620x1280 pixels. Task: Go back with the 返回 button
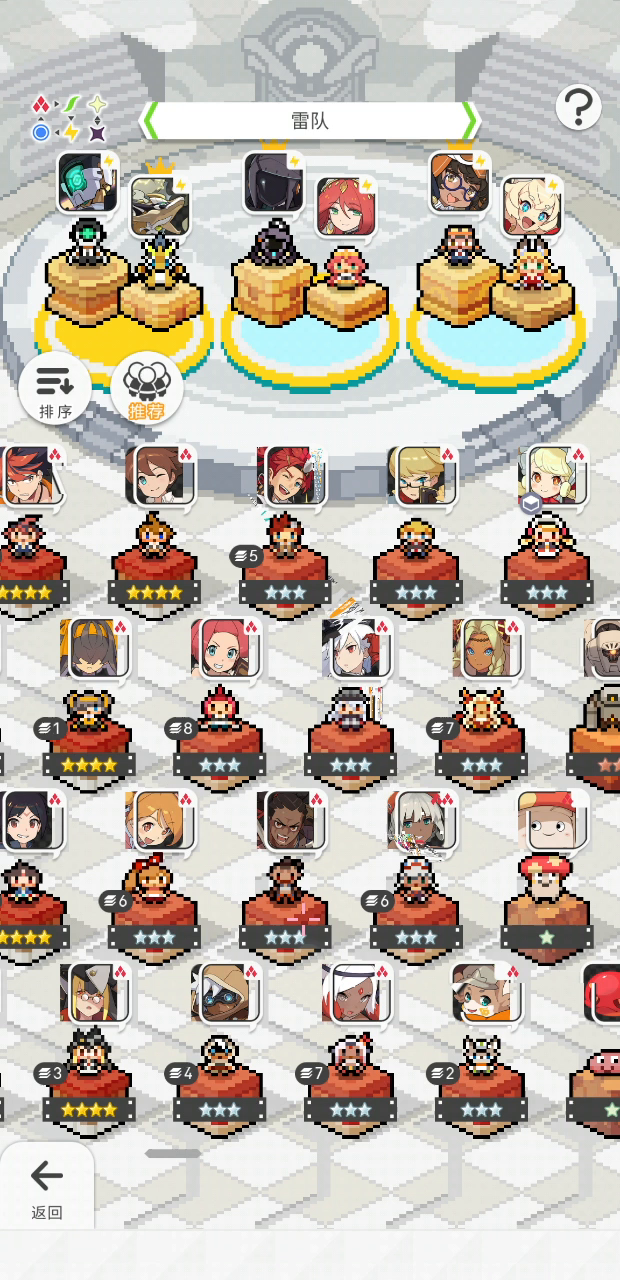tap(47, 1187)
